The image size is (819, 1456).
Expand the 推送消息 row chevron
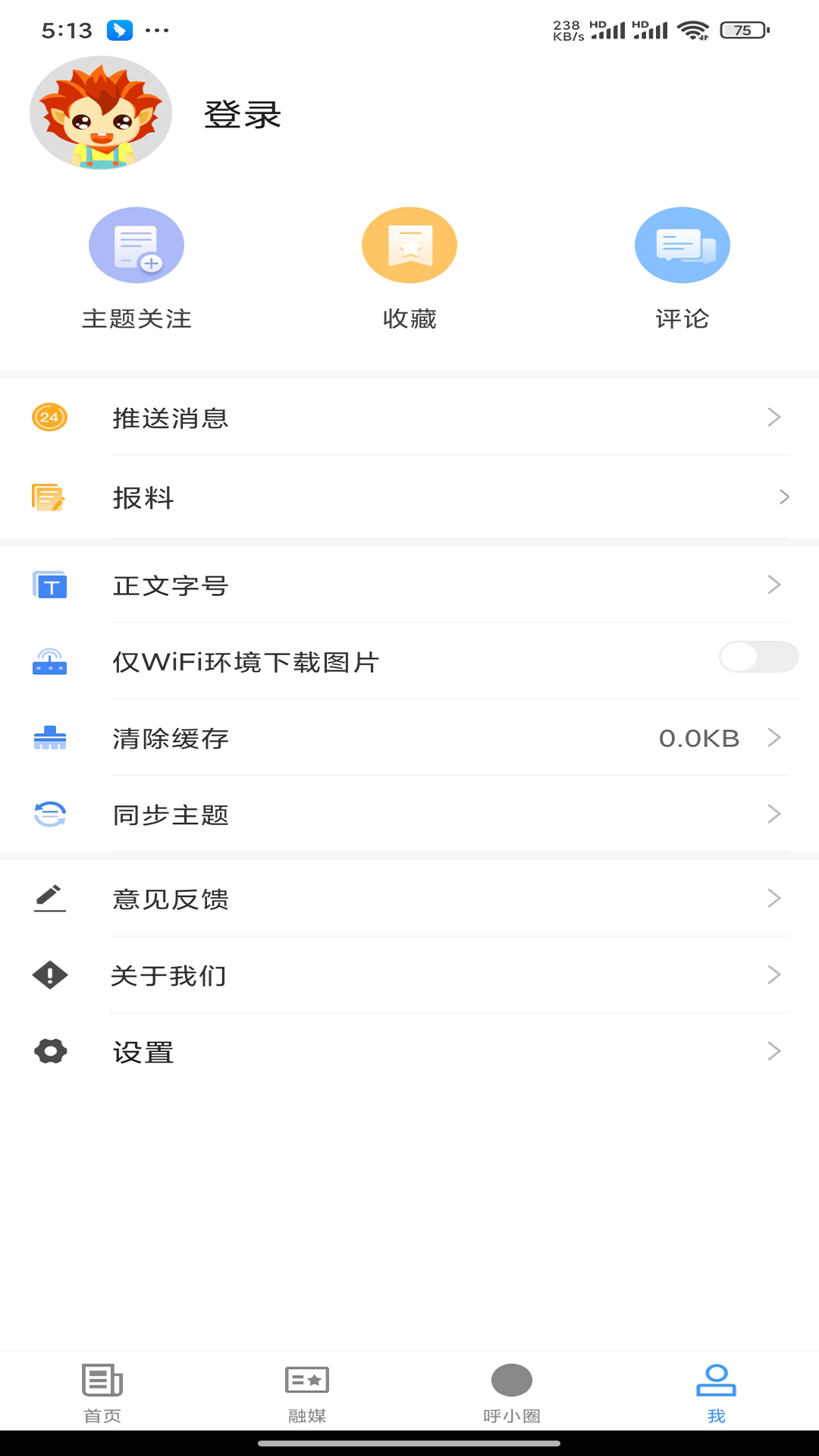tap(774, 417)
